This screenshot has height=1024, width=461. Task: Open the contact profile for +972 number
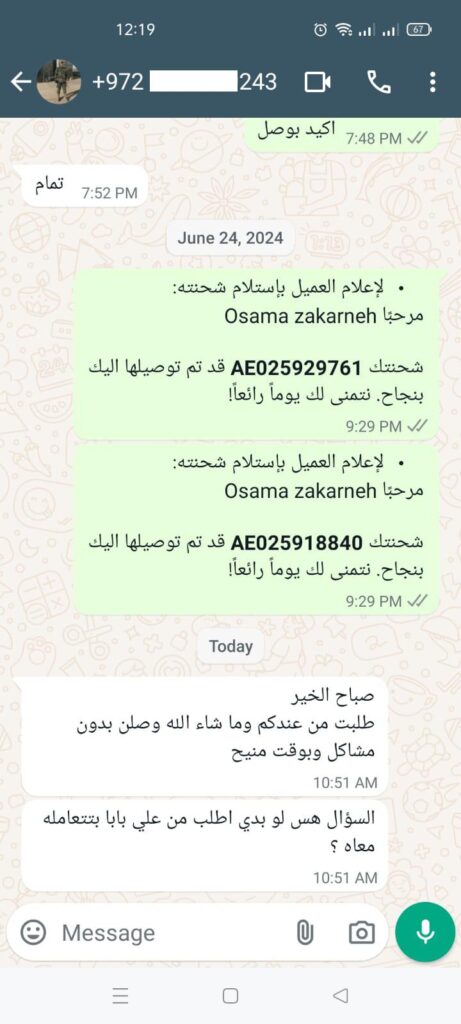[185, 82]
